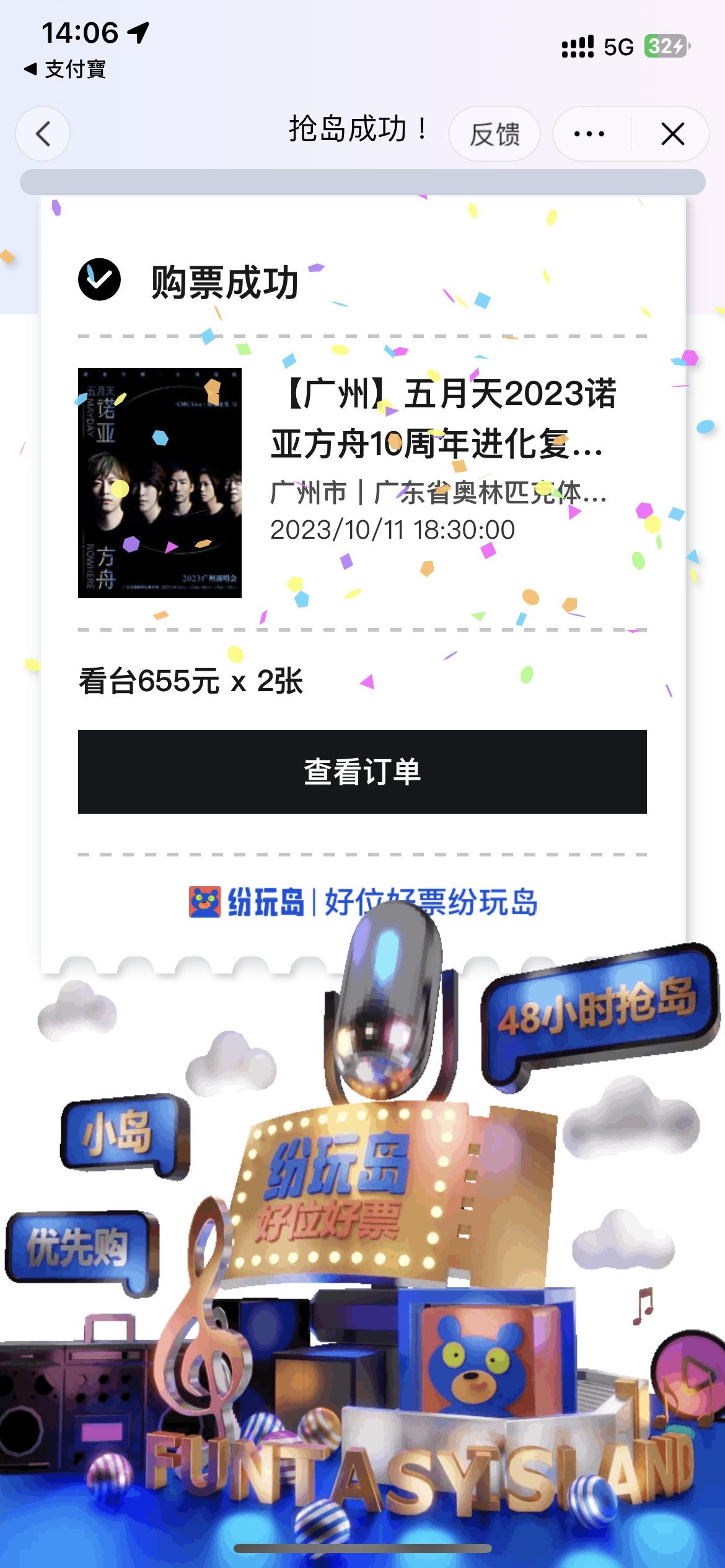Open the 五月天 concert event card

tap(362, 482)
